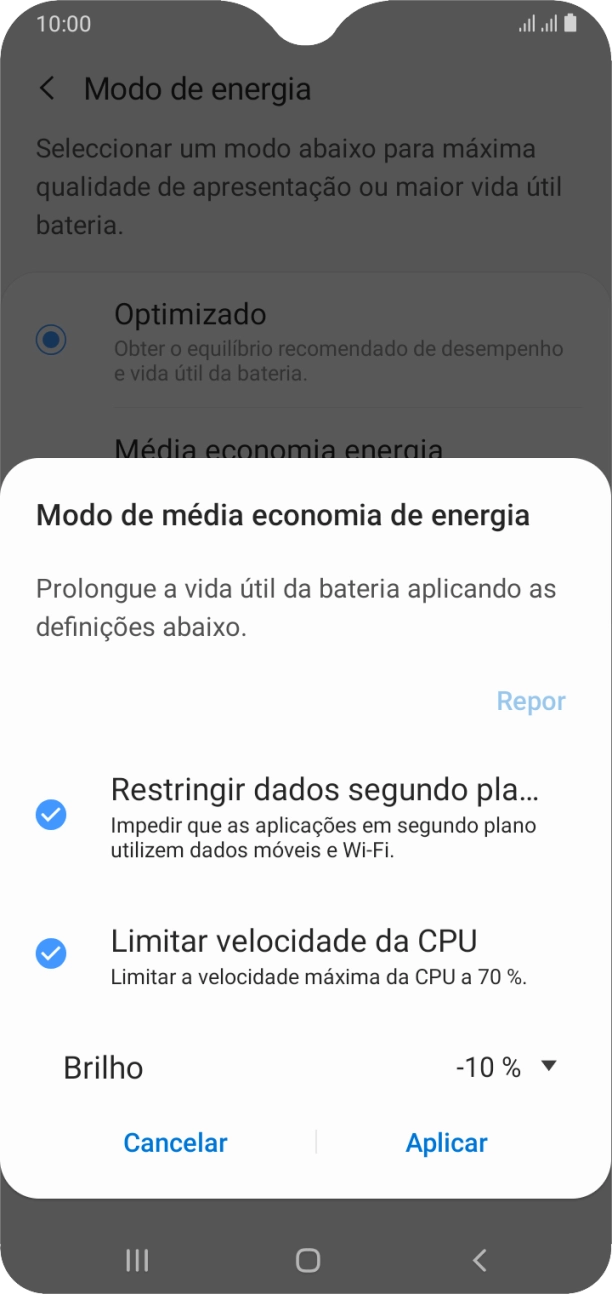Tap Repor to reset settings
Image resolution: width=612 pixels, height=1294 pixels.
(x=531, y=701)
